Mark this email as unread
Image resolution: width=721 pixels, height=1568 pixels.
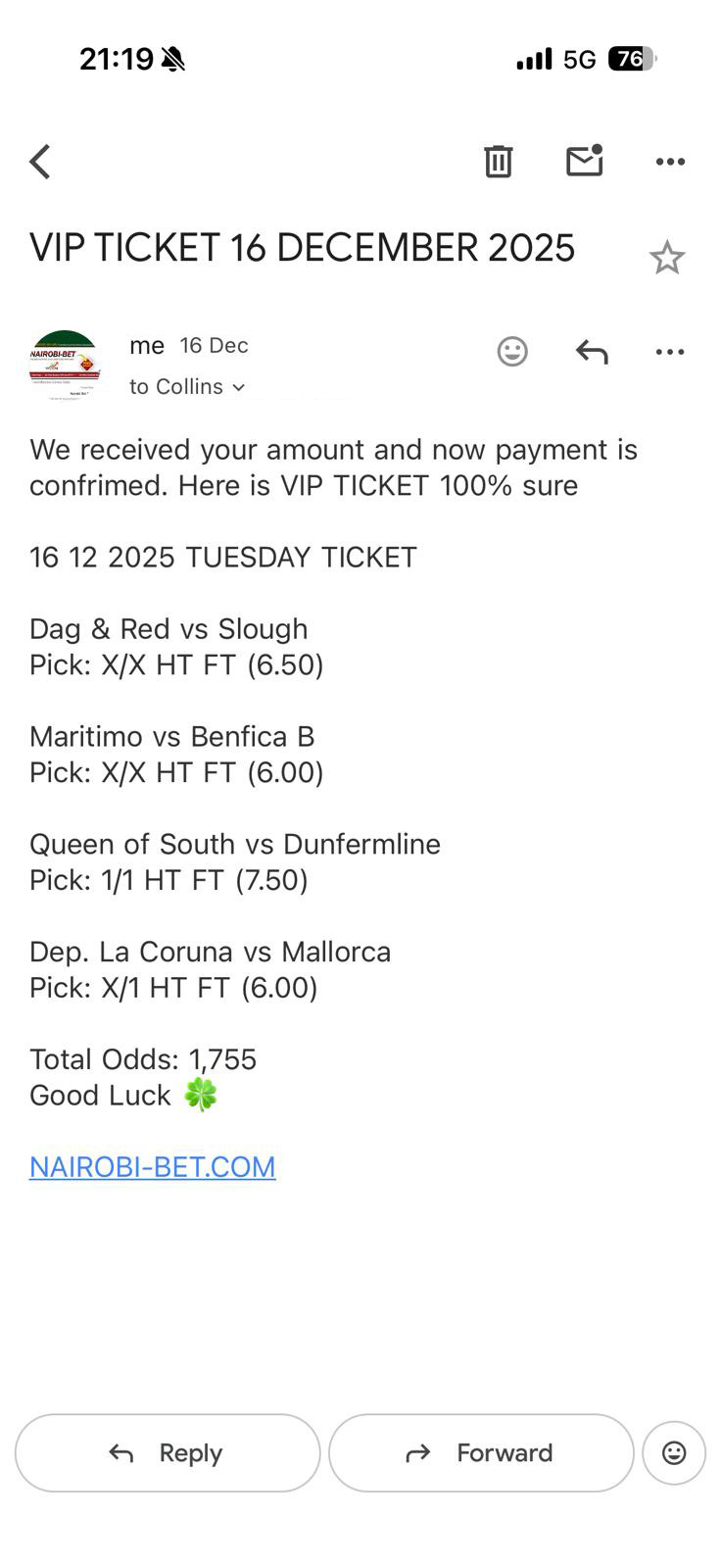tap(584, 161)
